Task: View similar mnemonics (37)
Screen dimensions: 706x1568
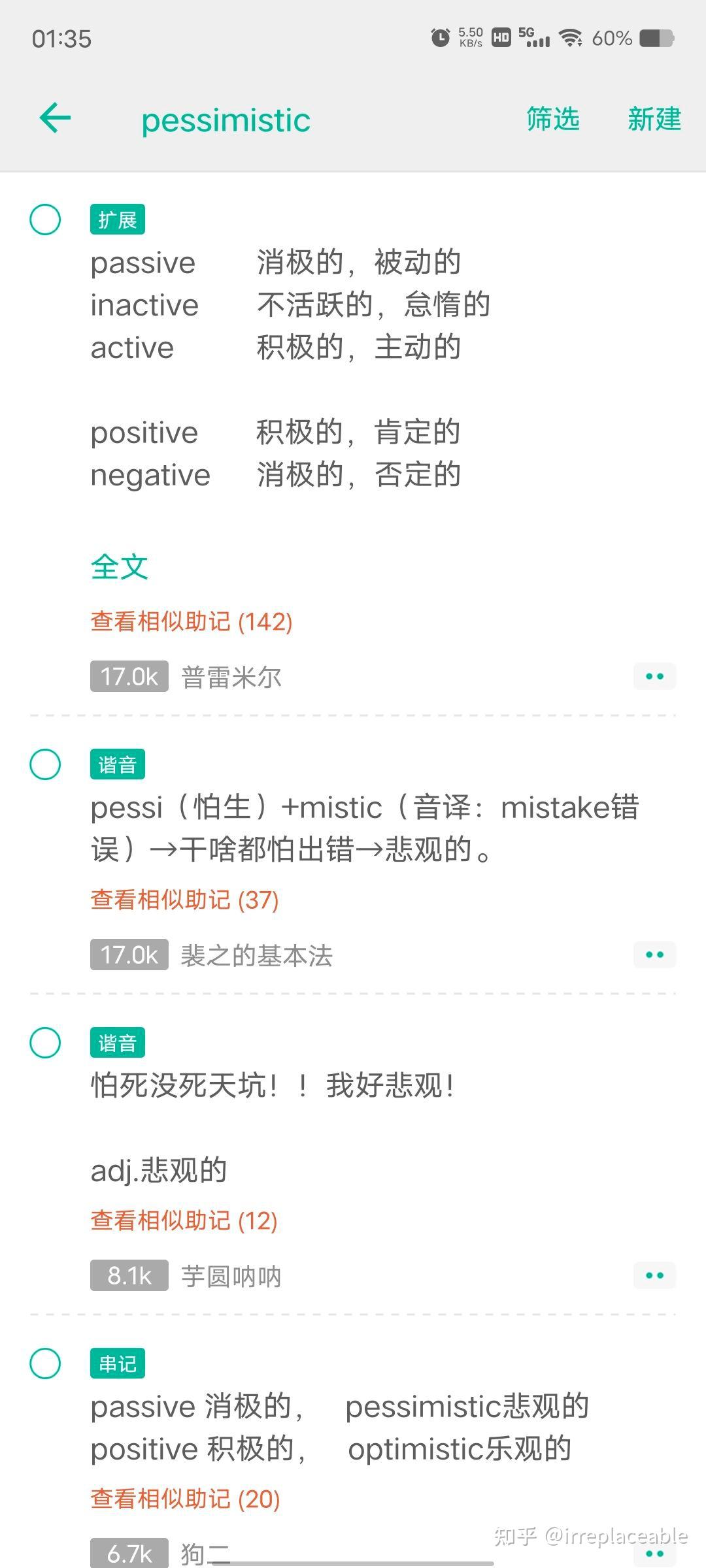Action: (x=185, y=900)
